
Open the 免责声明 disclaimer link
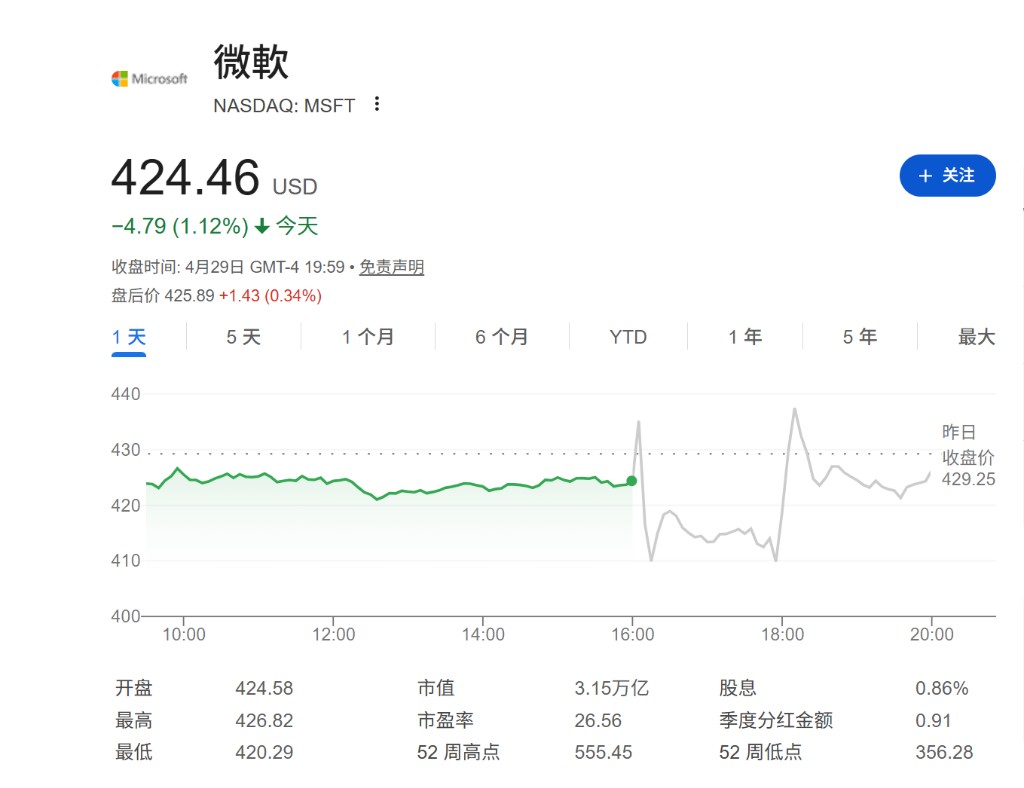(392, 267)
